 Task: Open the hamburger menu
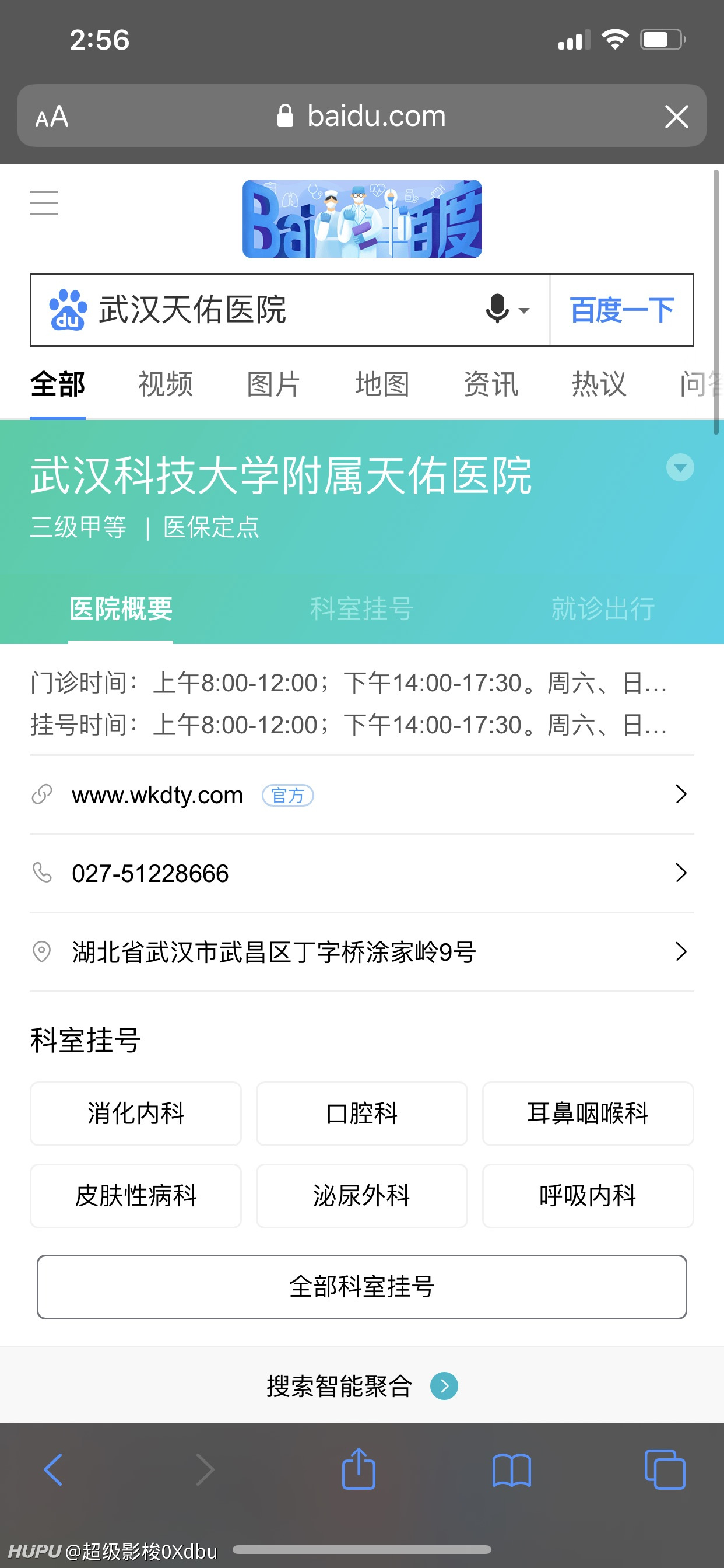click(x=44, y=202)
